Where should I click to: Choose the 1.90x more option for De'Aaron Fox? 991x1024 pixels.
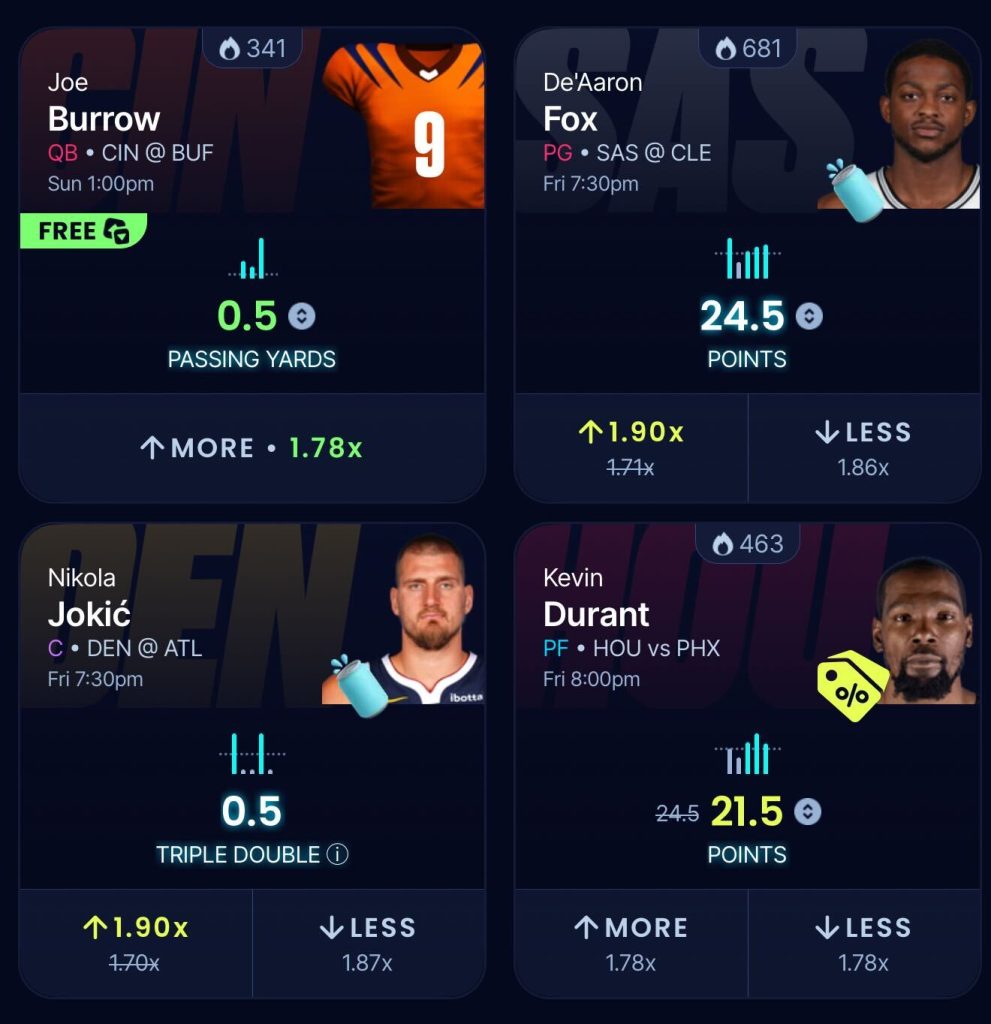click(631, 446)
